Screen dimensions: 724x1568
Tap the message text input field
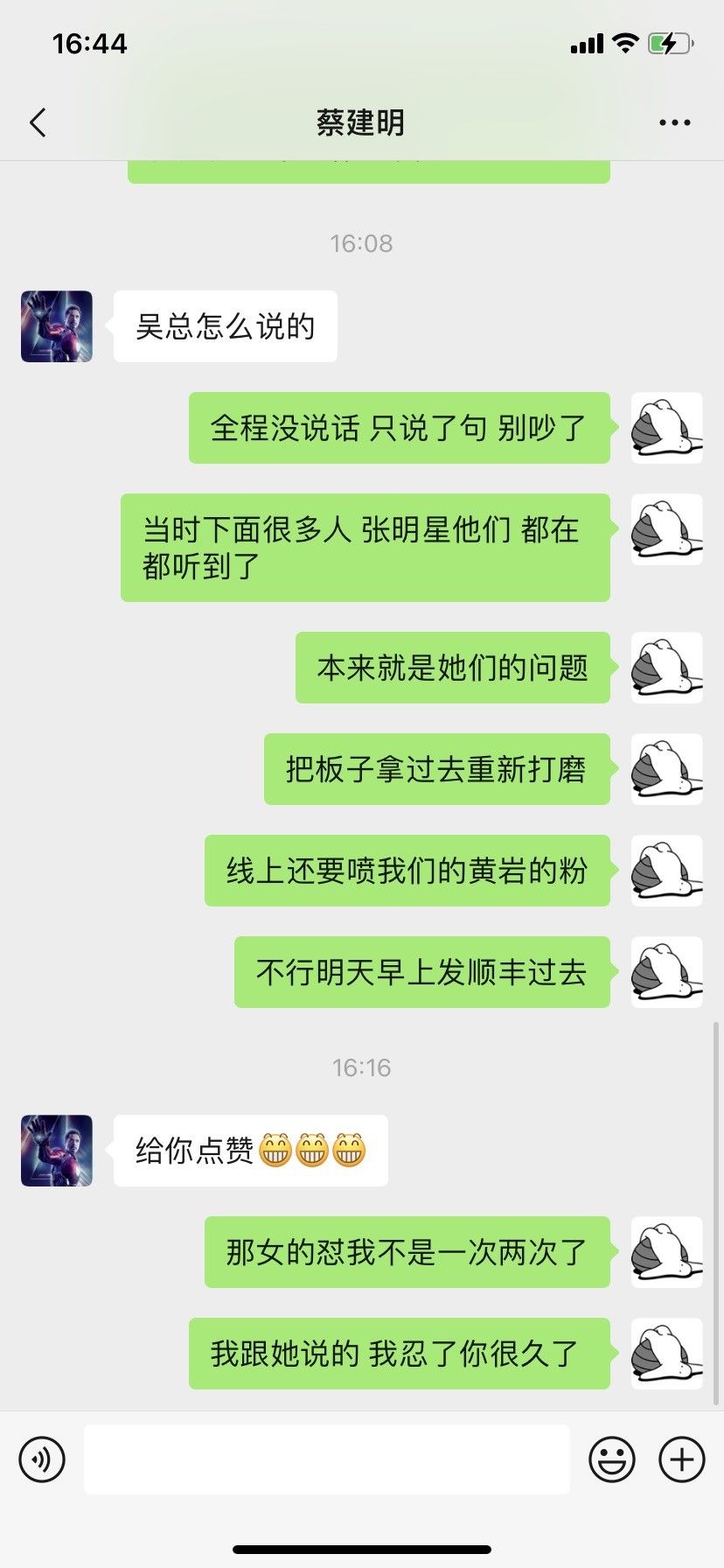(x=327, y=1459)
